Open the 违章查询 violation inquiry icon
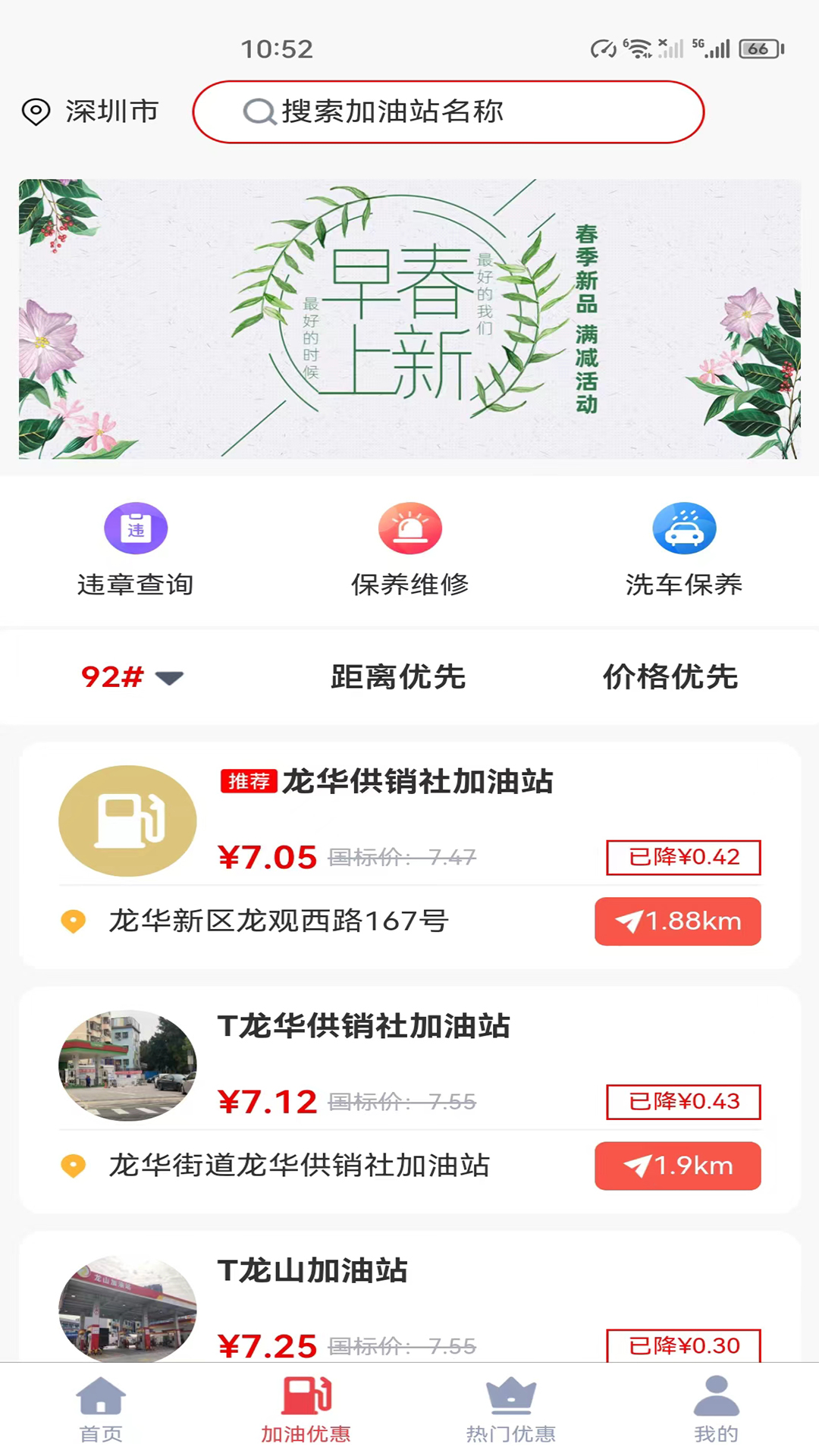 136,528
